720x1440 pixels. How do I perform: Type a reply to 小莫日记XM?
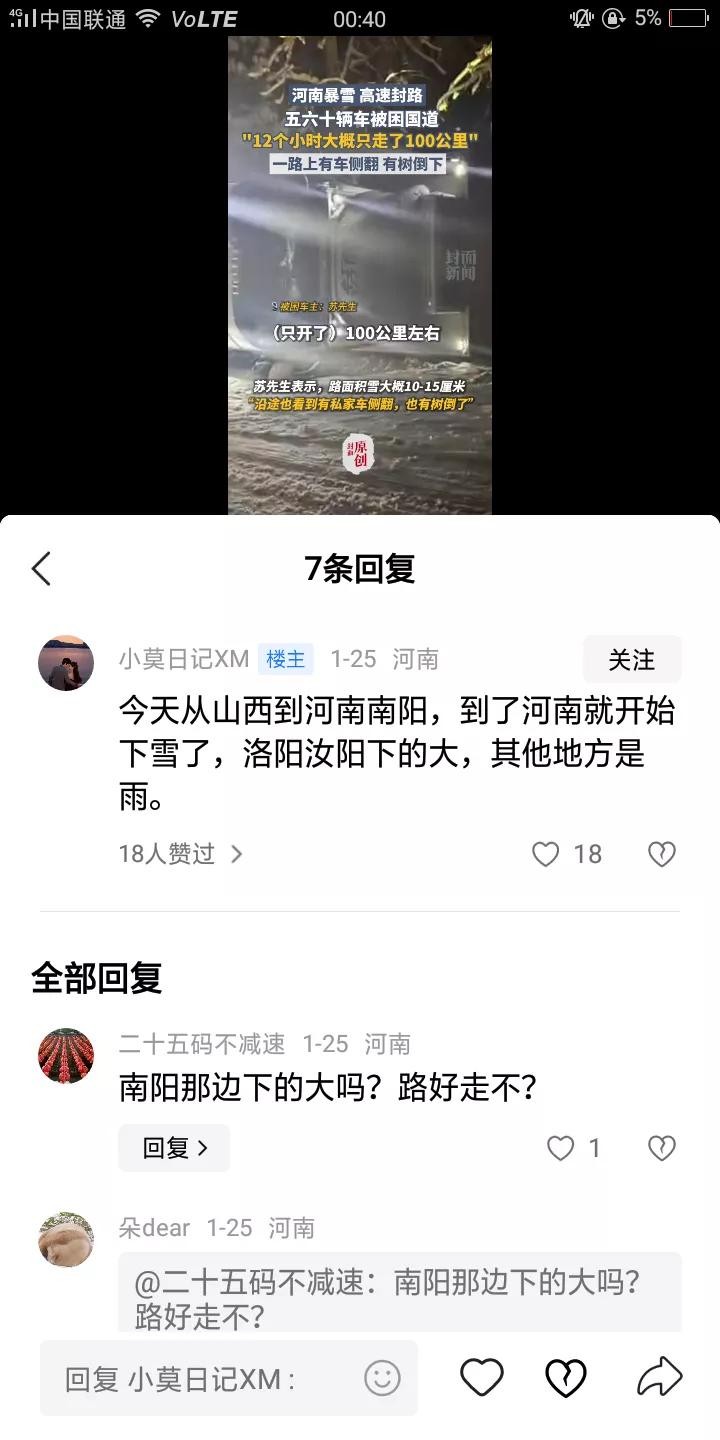click(200, 1380)
